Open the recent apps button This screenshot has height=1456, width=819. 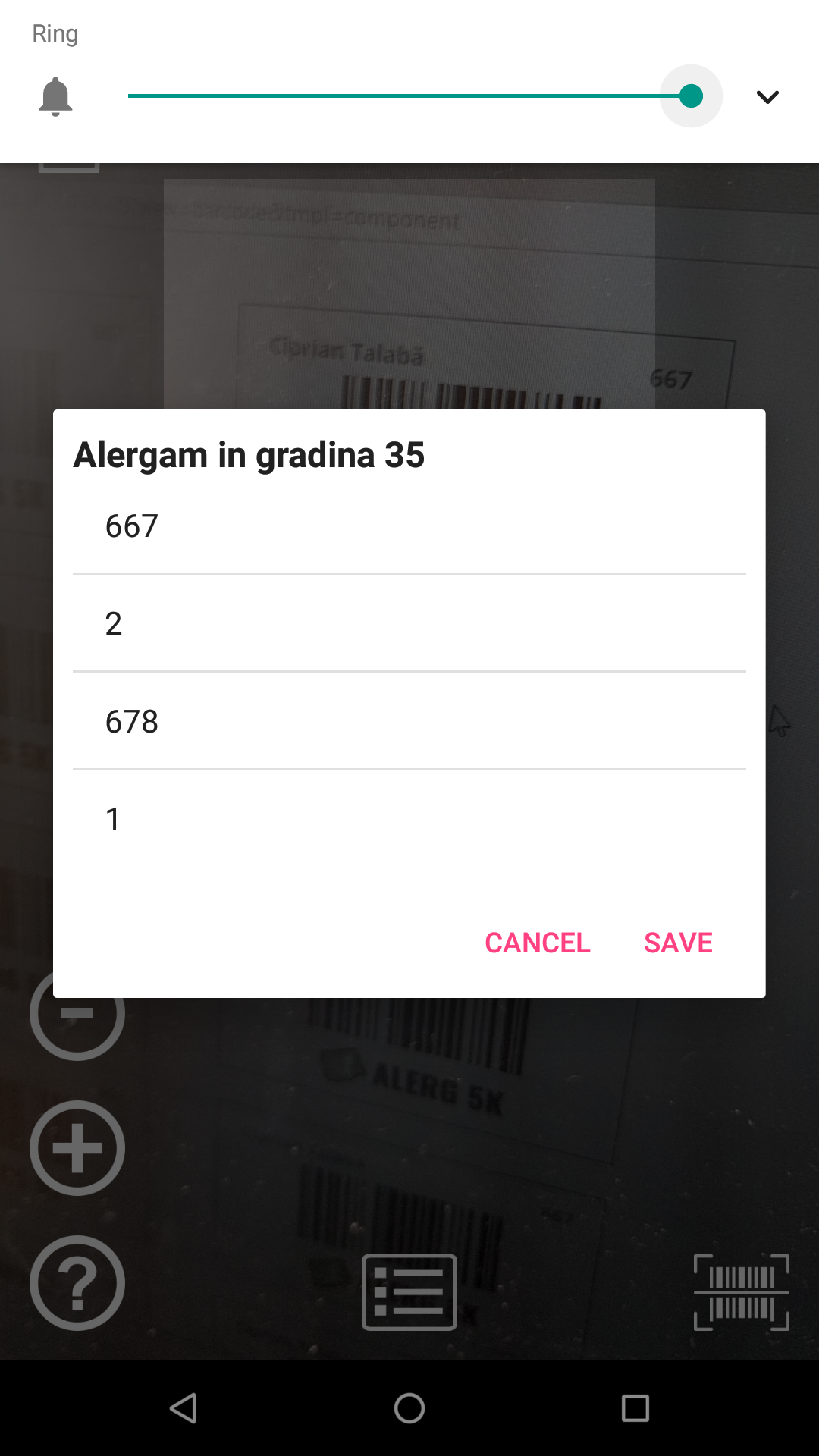634,1408
